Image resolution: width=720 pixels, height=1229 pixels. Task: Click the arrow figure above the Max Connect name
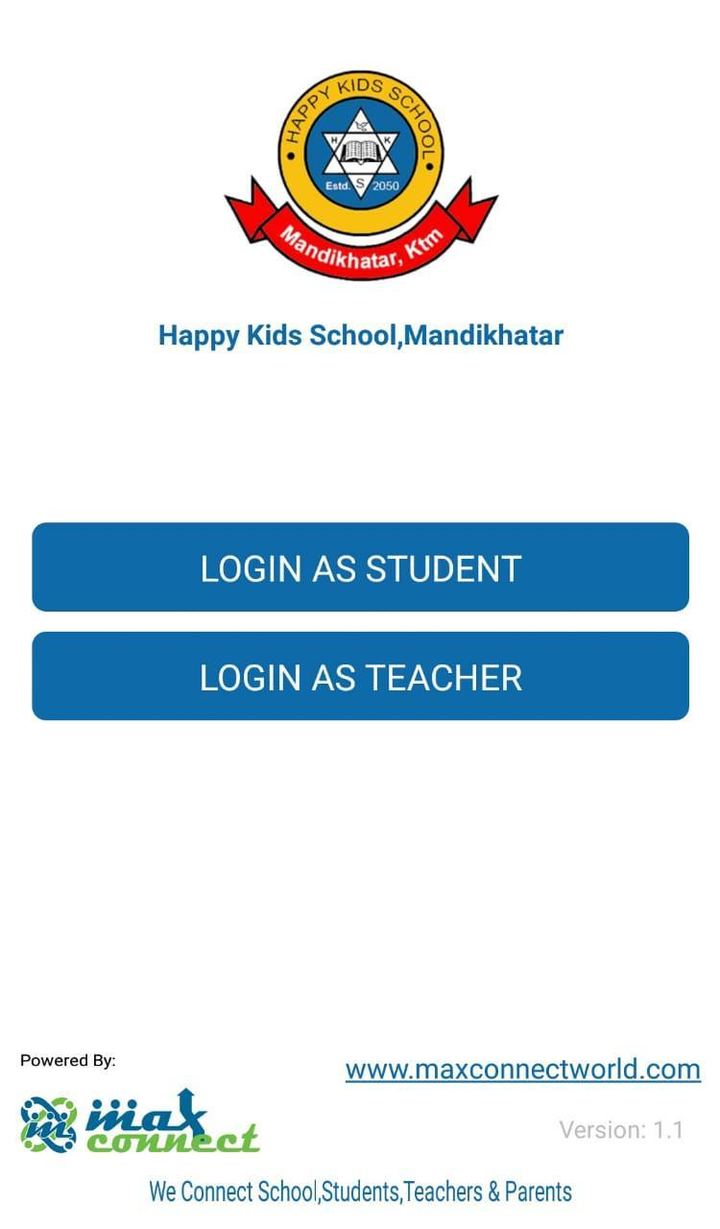click(x=185, y=1095)
